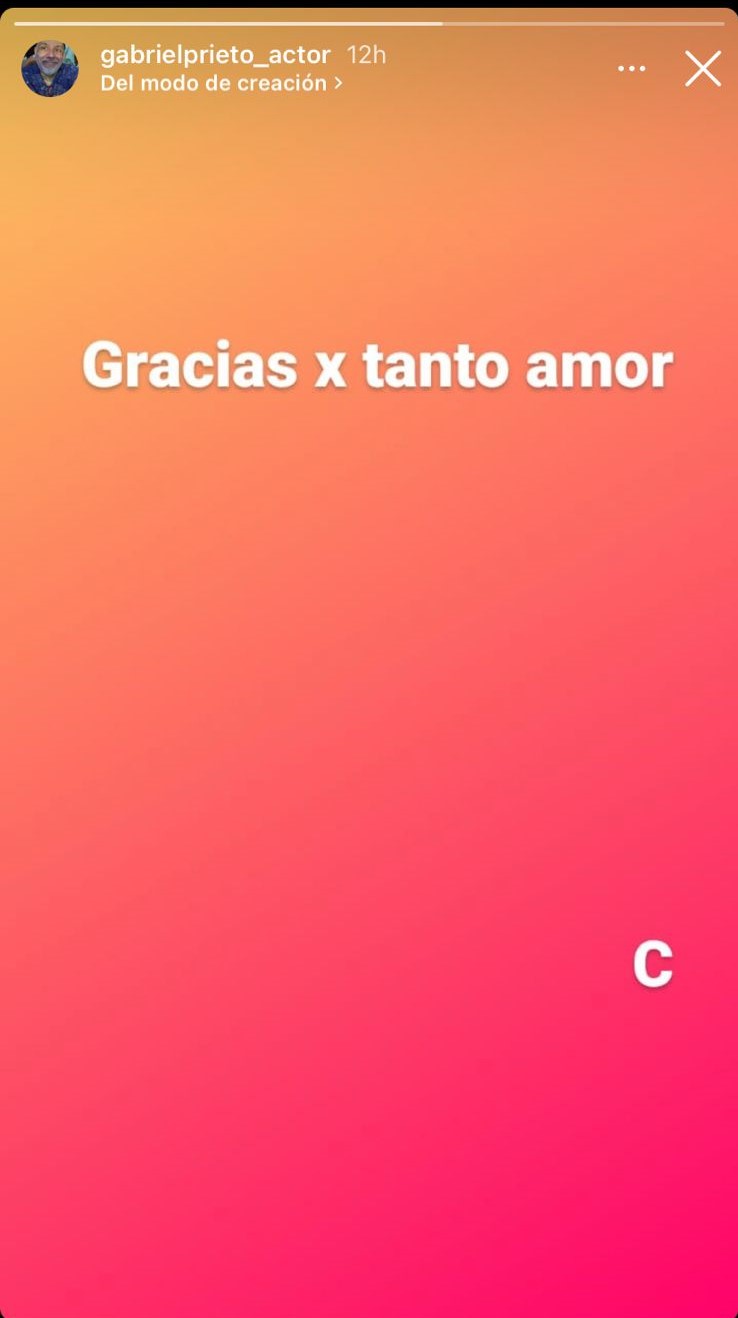The height and width of the screenshot is (1318, 738).
Task: Open the three-dot story options menu
Action: [x=631, y=69]
